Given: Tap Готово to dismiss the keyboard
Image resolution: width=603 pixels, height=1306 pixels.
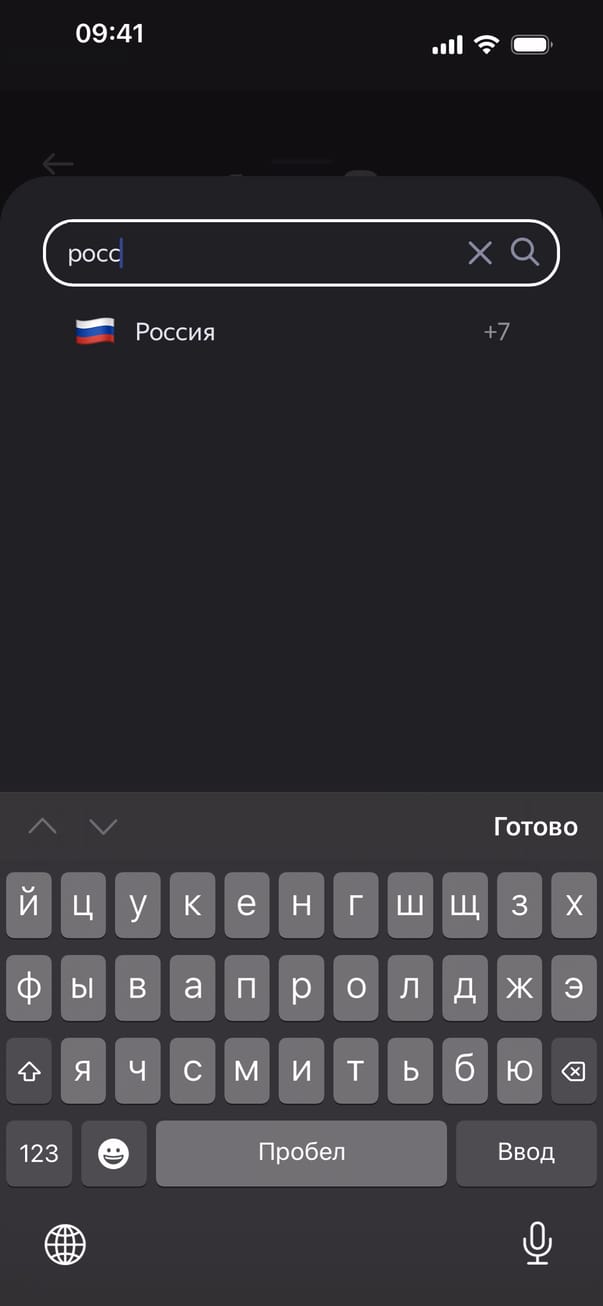Looking at the screenshot, I should [535, 827].
